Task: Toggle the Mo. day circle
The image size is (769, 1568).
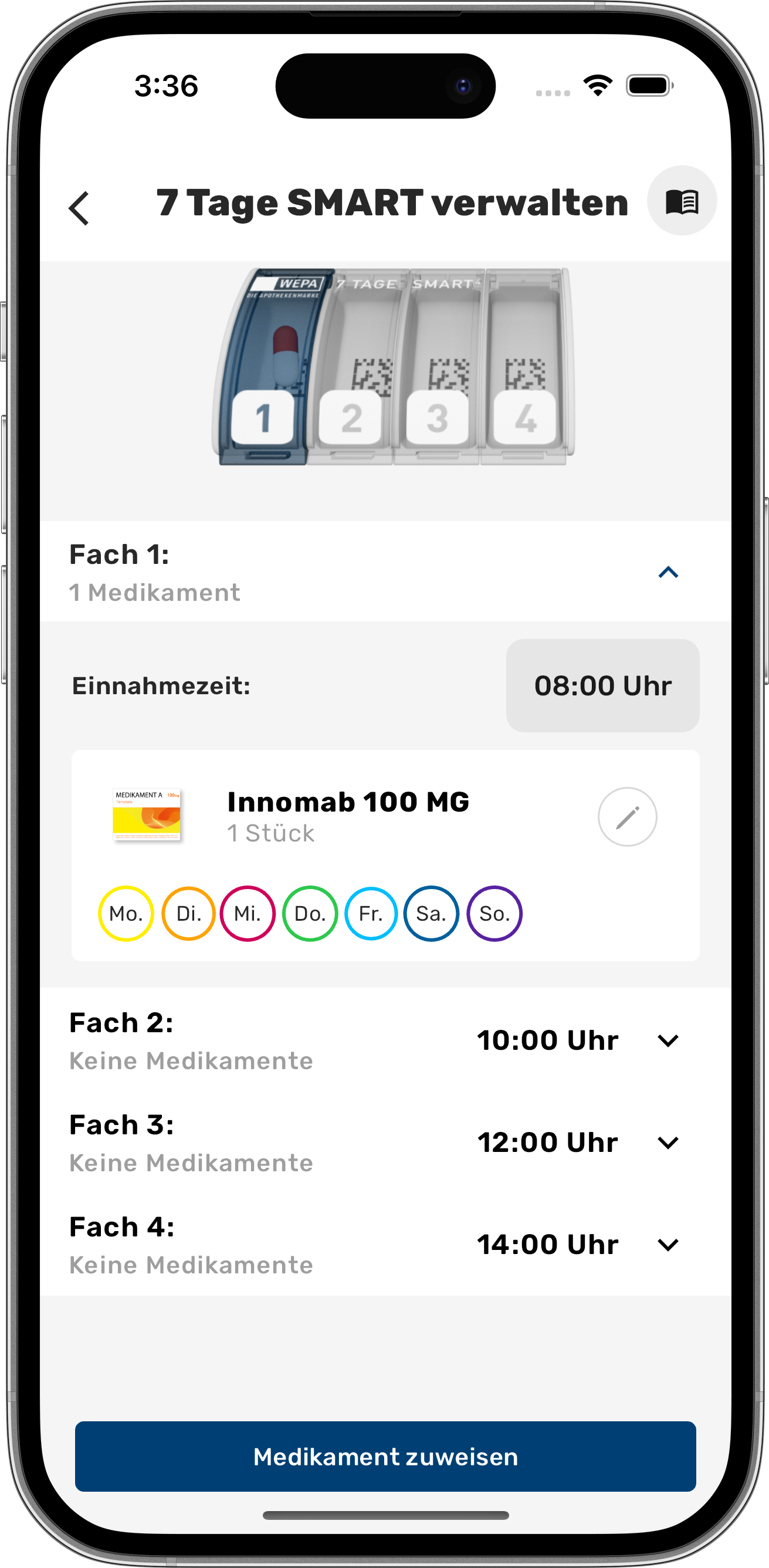Action: [126, 914]
